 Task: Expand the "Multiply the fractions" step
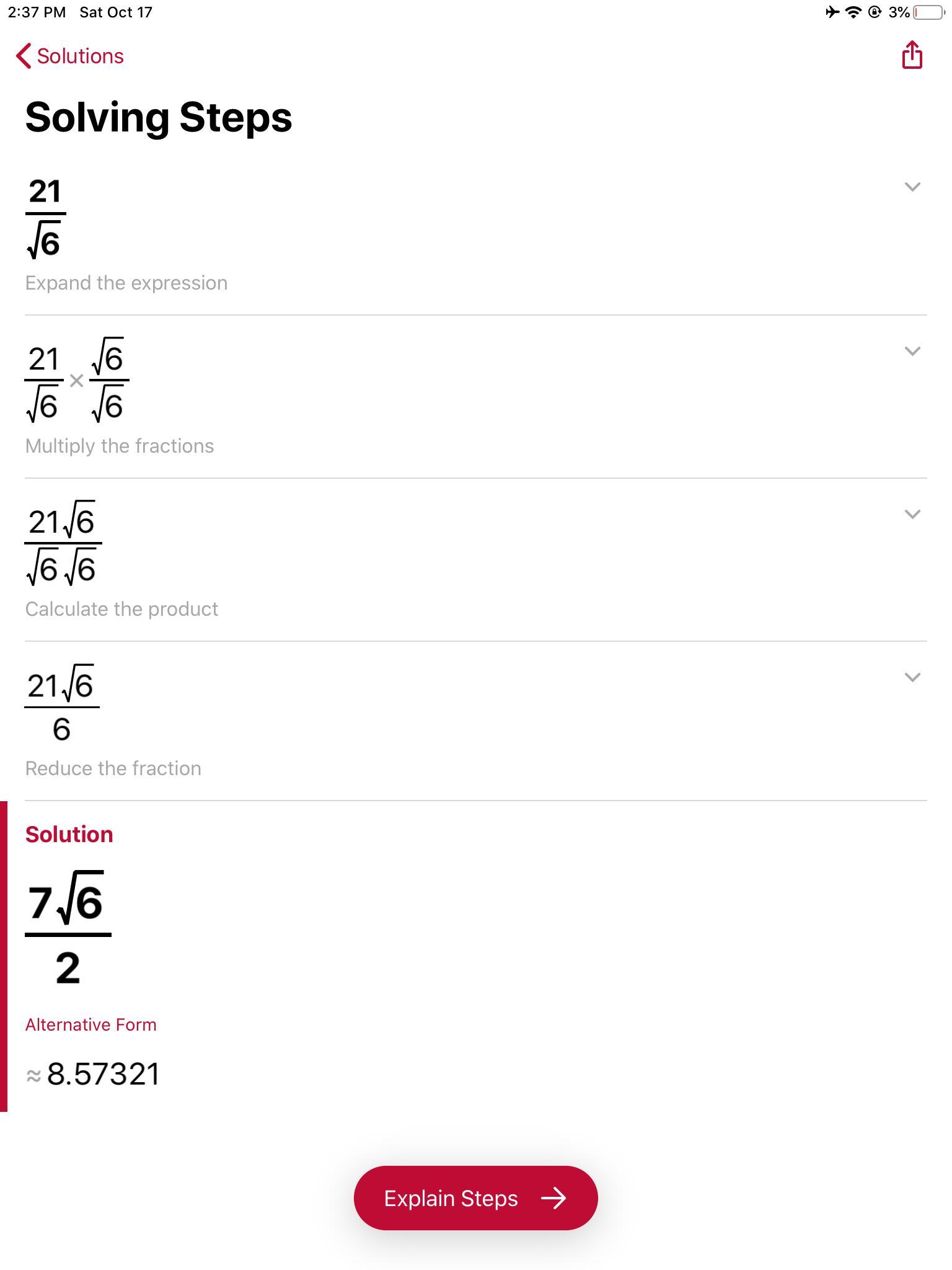click(912, 351)
